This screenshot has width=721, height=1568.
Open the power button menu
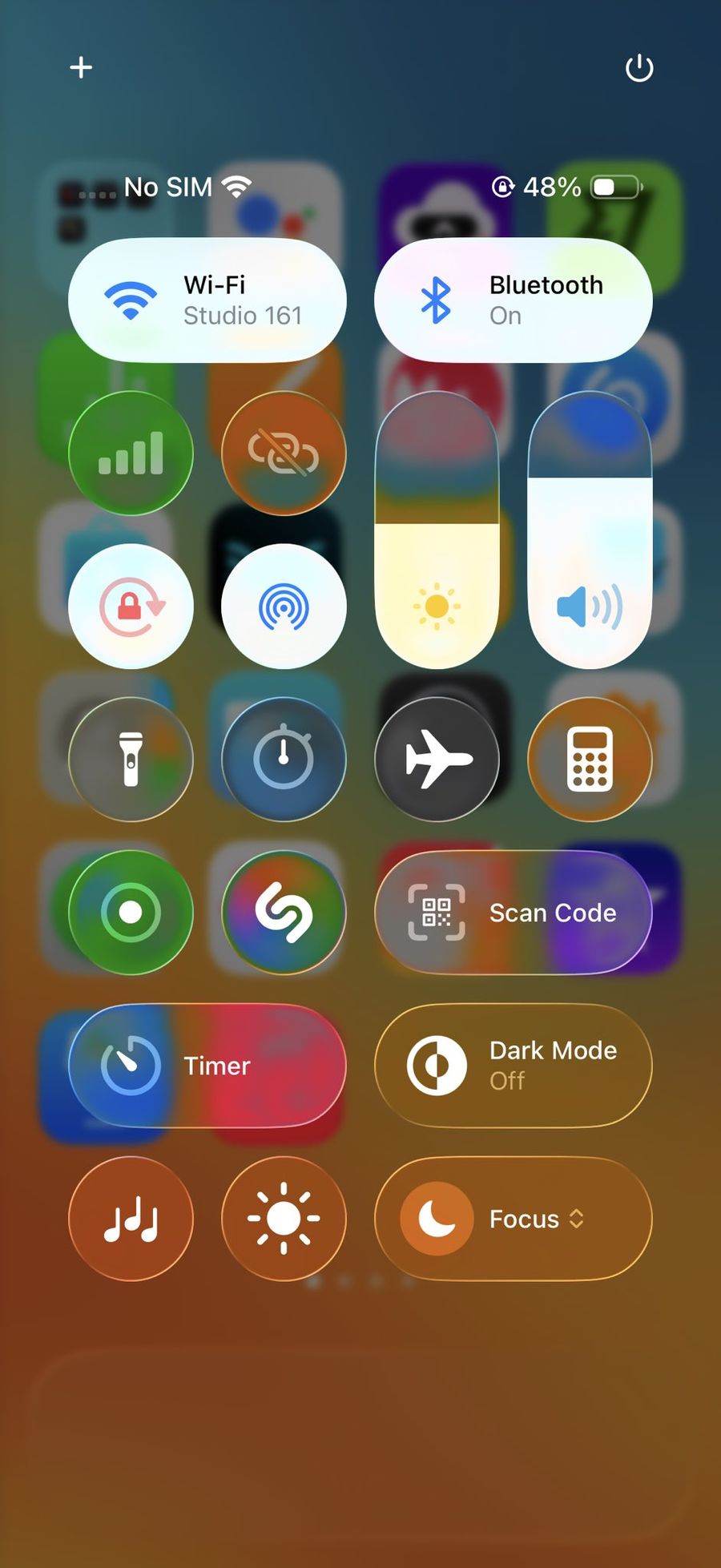pyautogui.click(x=639, y=68)
